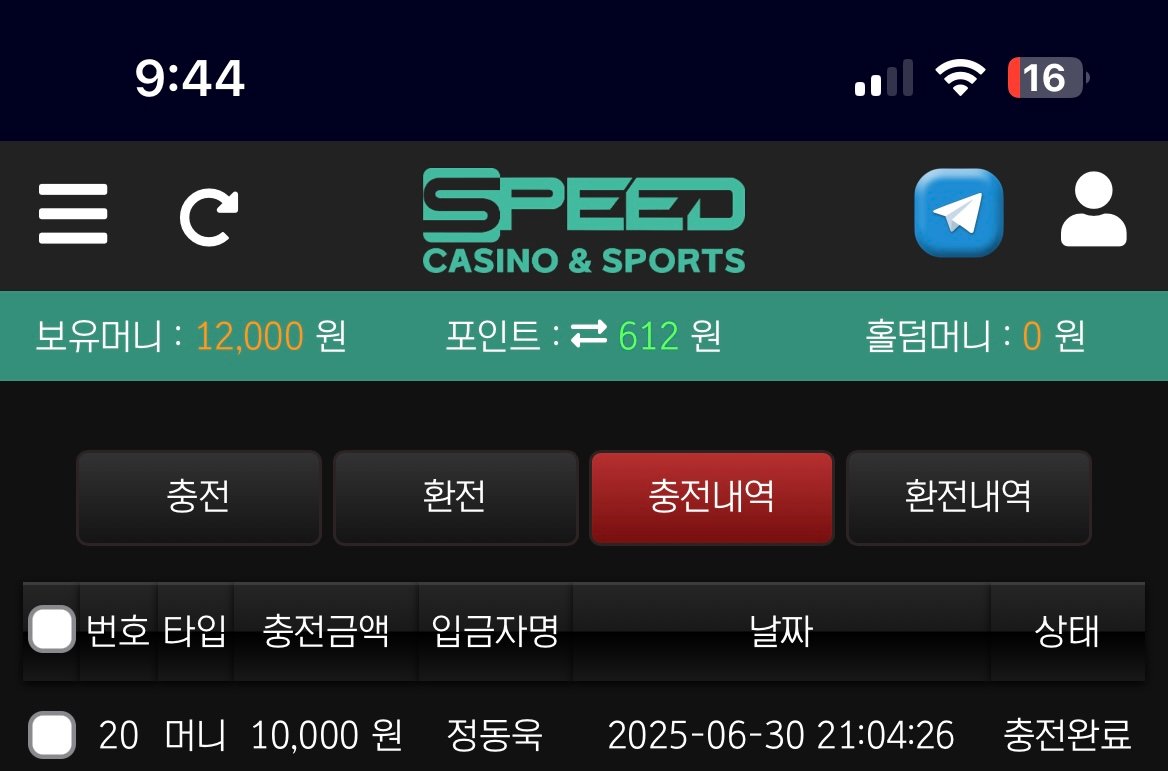1168x771 pixels.
Task: Open the user profile icon
Action: tap(1093, 211)
